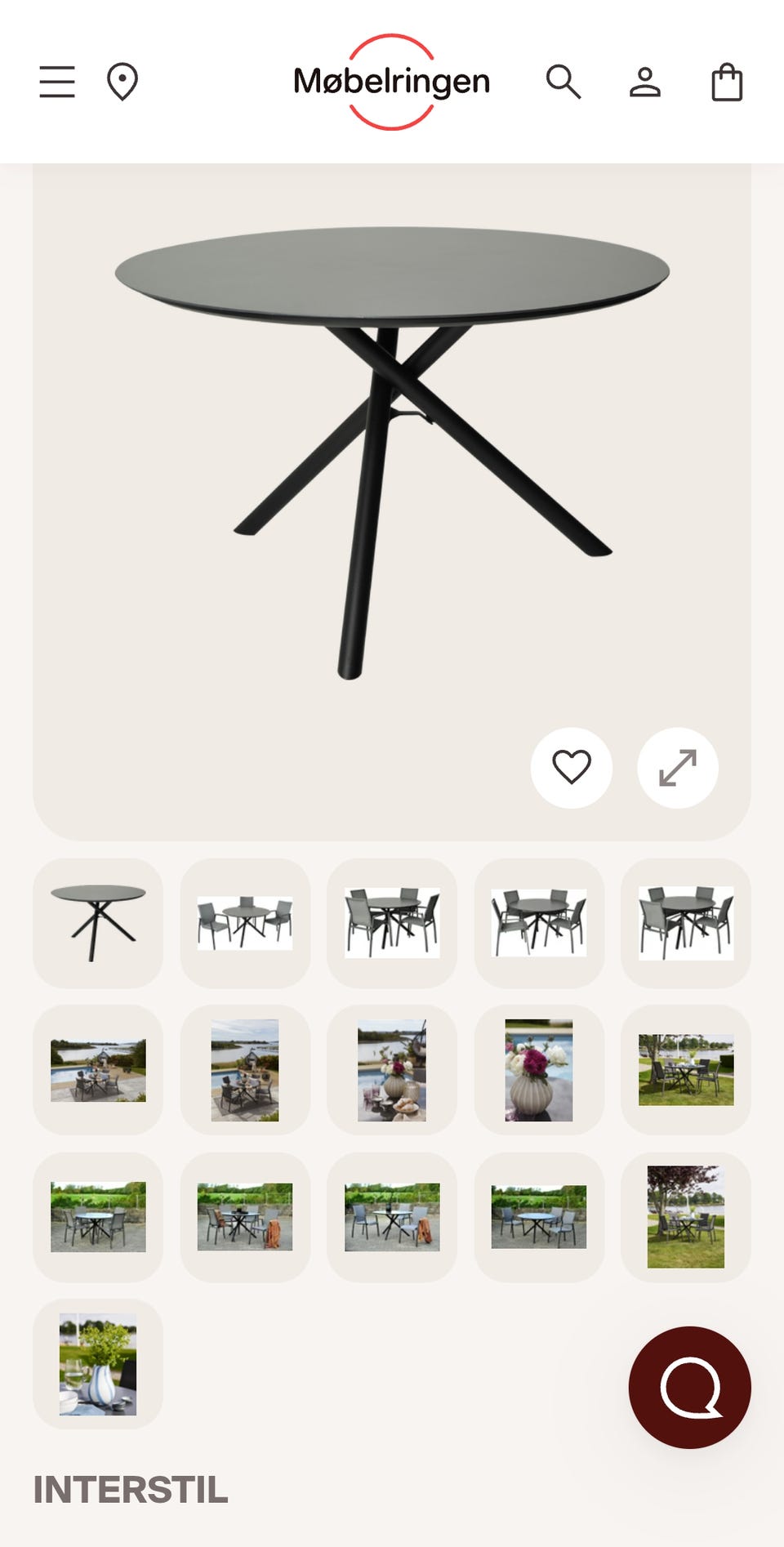Enlarge the product photo with expand icon
The image size is (784, 1547).
point(677,768)
